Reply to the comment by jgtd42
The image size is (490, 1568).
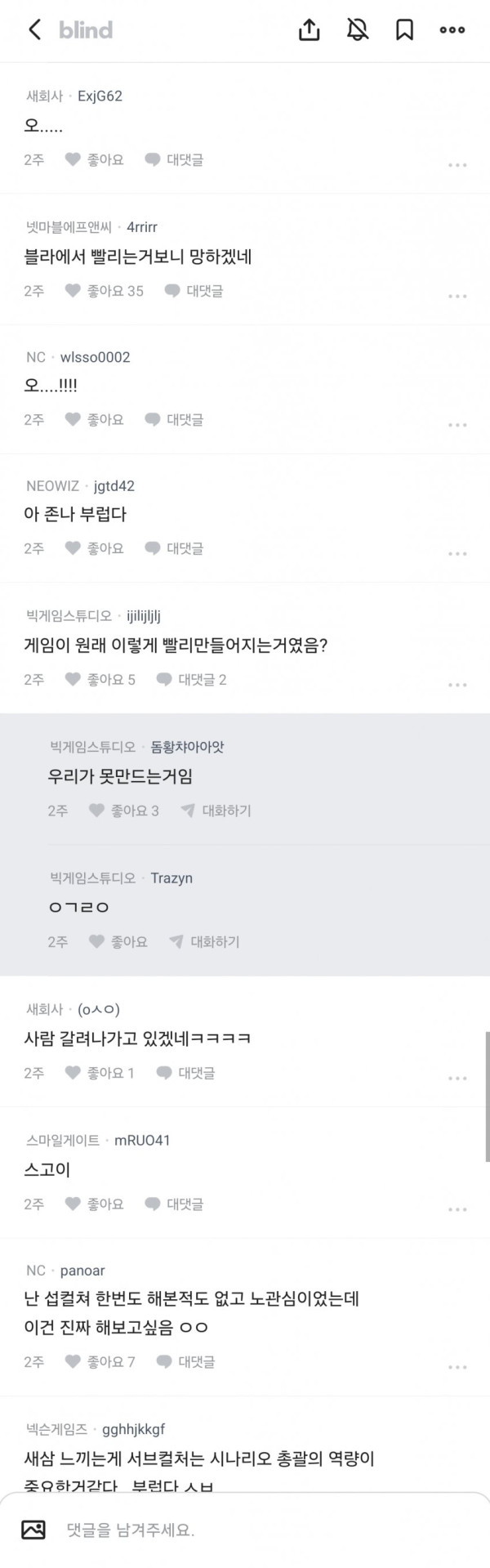[174, 548]
